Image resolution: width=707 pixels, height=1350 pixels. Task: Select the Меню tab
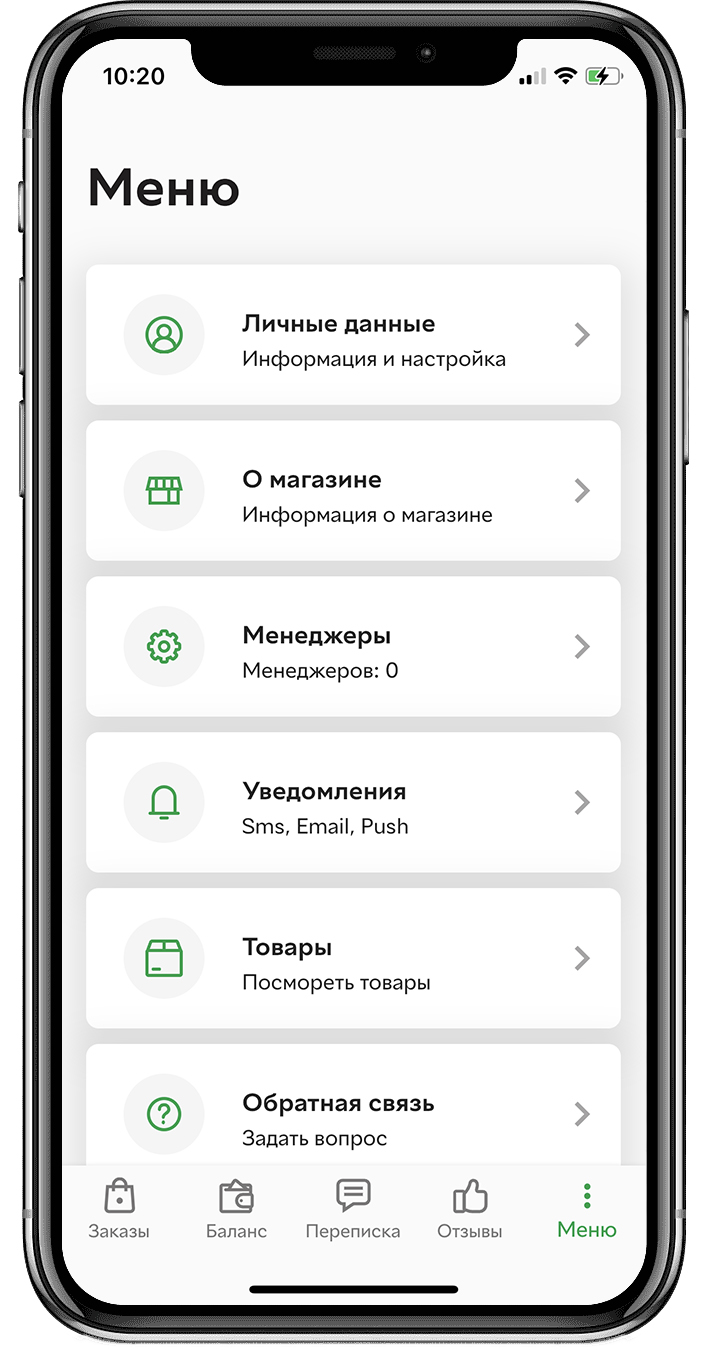(587, 1210)
